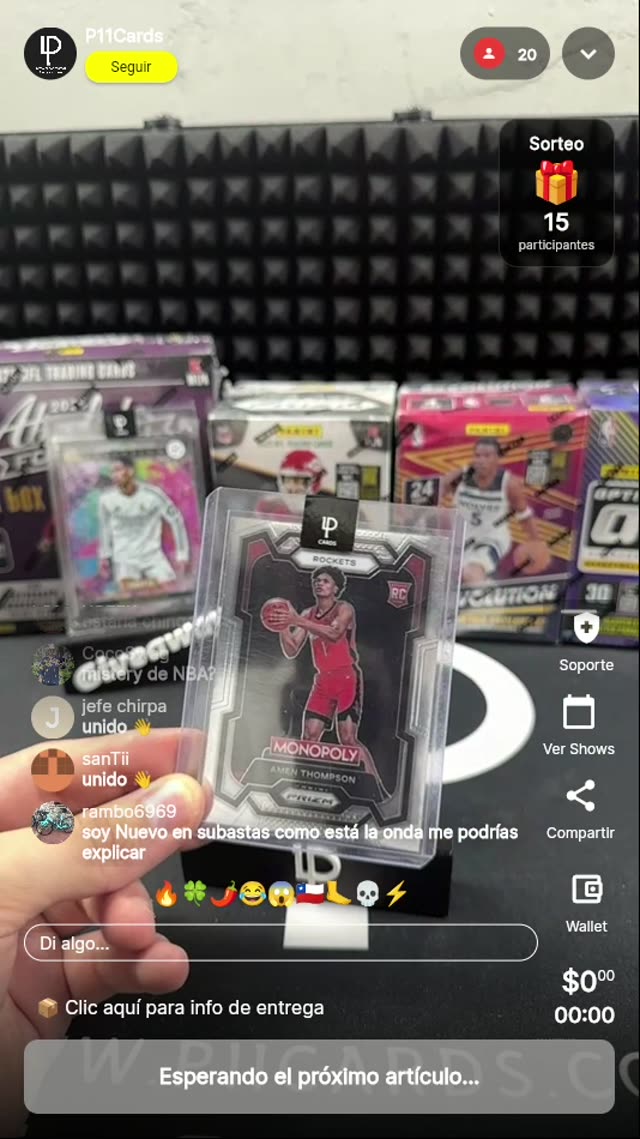View the 20 viewers list

pyautogui.click(x=505, y=54)
